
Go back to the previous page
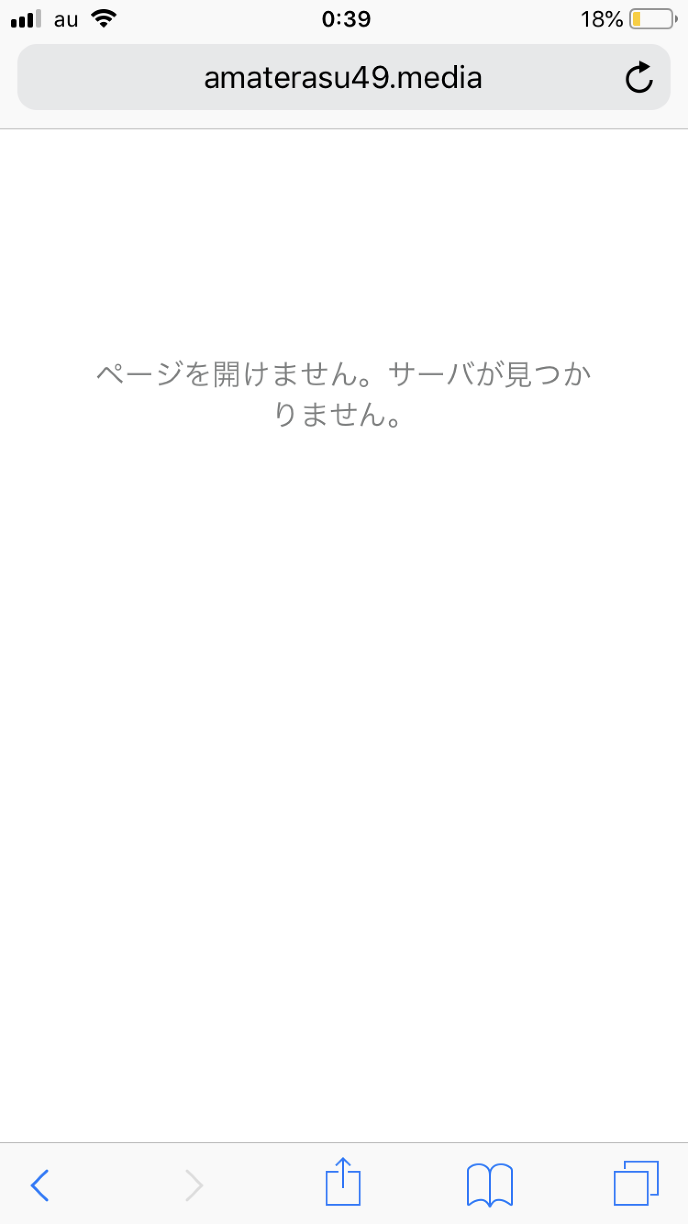click(40, 1185)
